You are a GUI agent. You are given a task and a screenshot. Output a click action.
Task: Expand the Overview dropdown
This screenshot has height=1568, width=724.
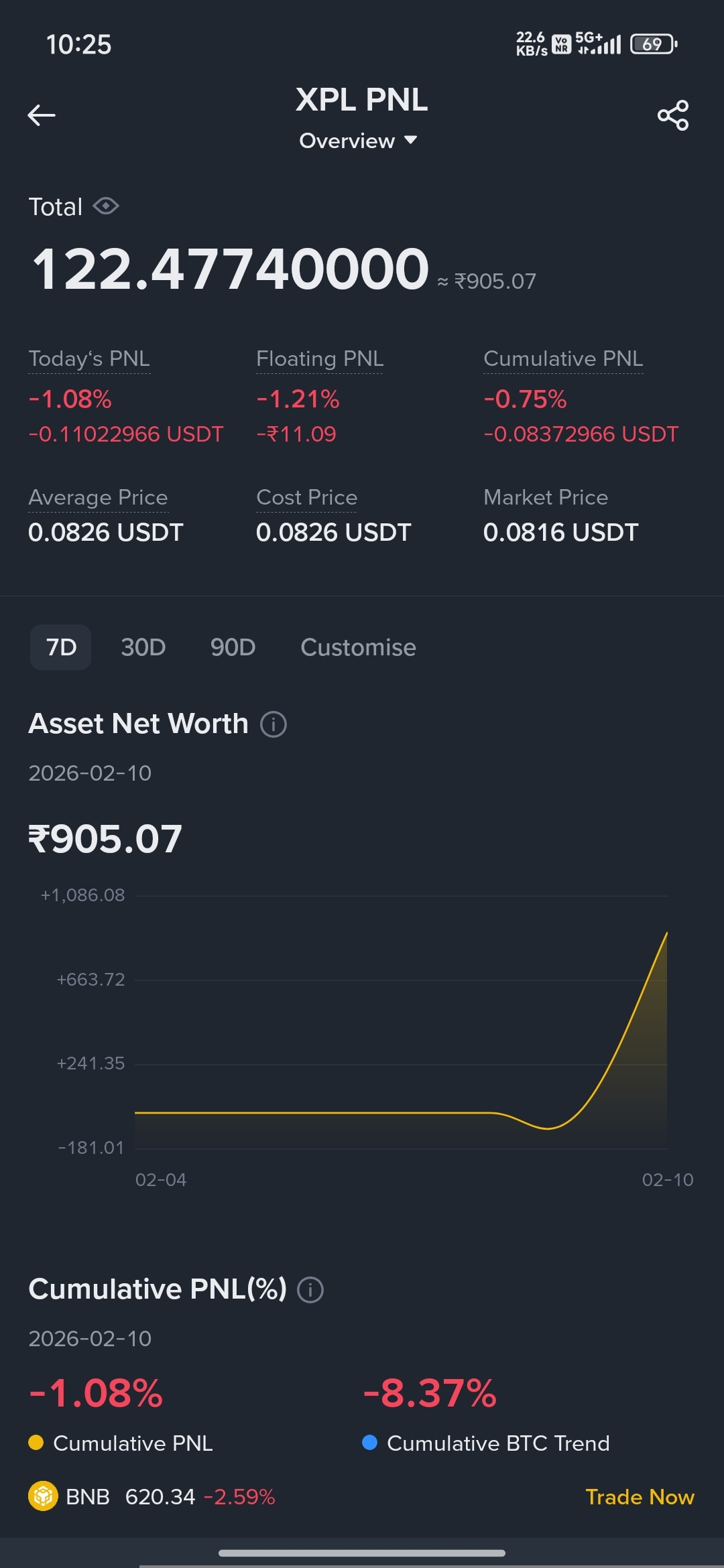click(358, 141)
